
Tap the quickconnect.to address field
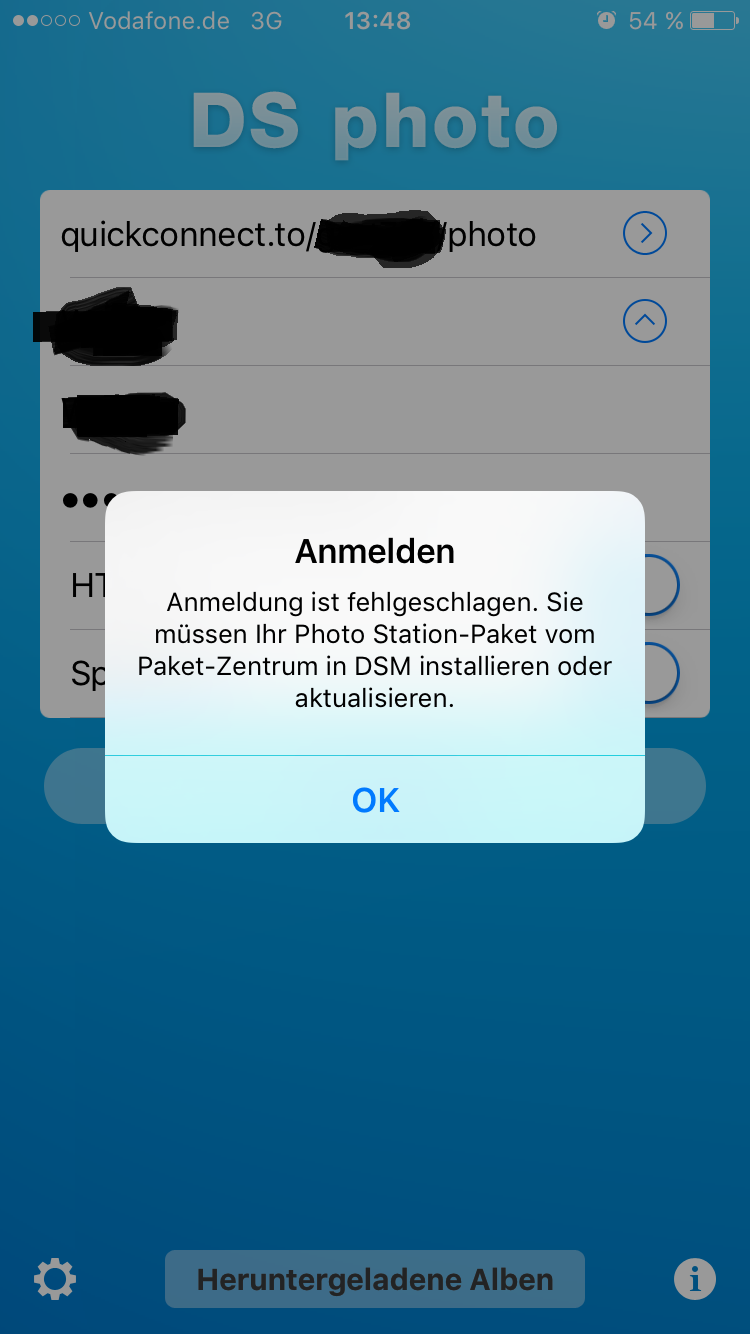pos(300,235)
